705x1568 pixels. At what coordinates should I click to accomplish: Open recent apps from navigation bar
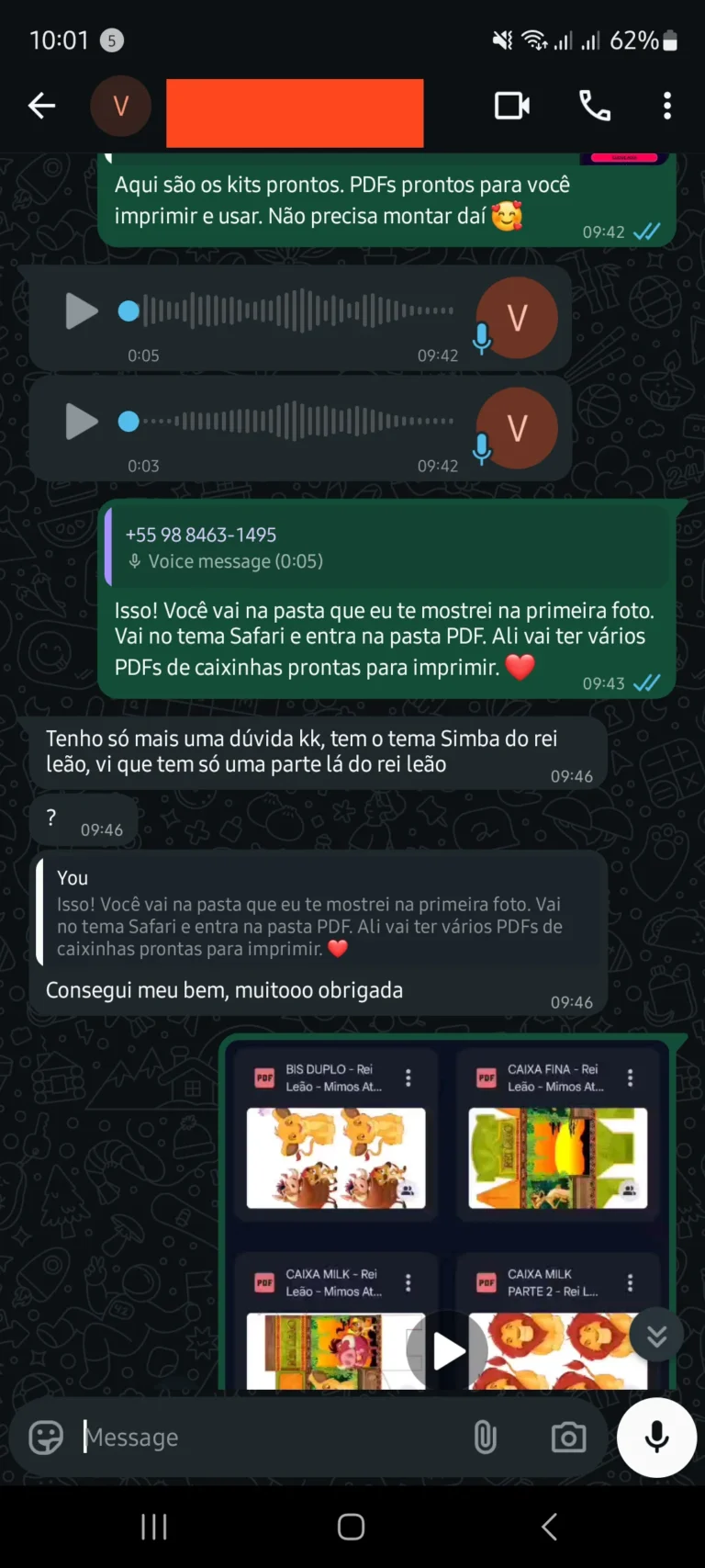click(x=154, y=1527)
